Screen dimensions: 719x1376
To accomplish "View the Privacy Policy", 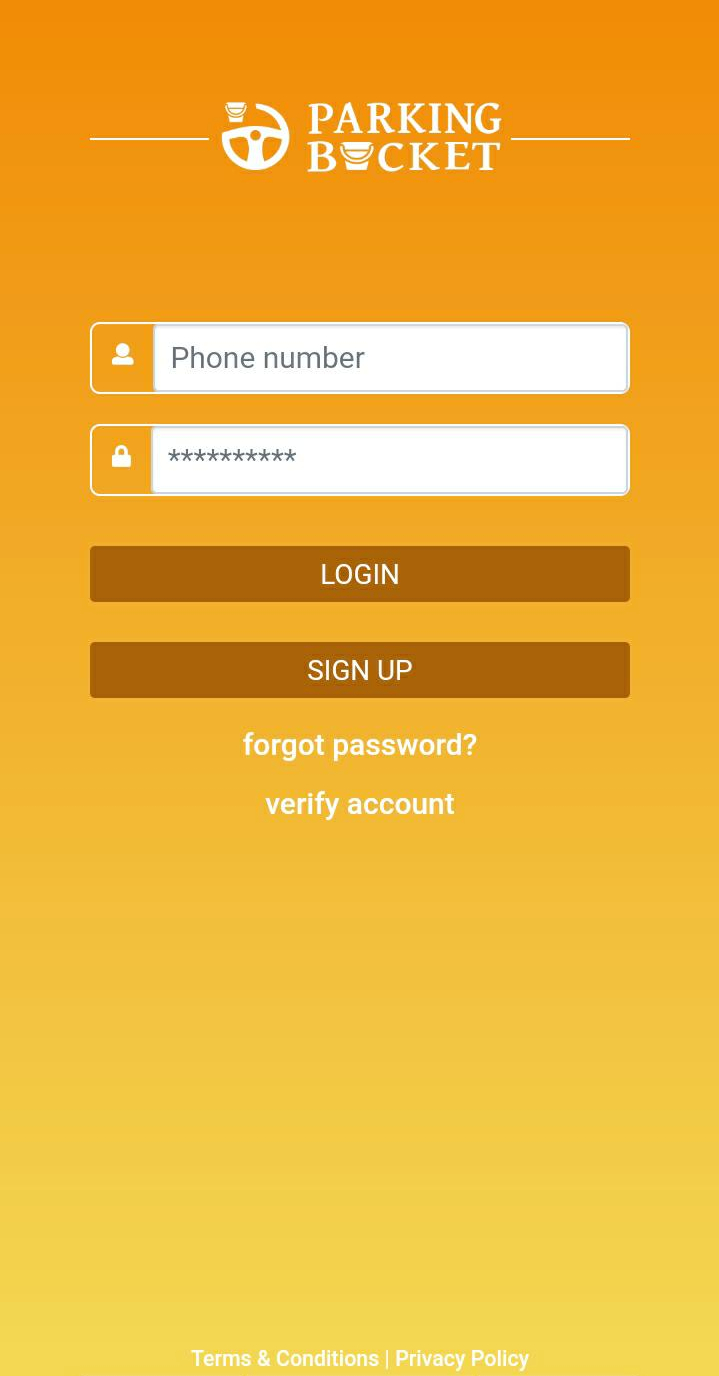I will point(462,1358).
